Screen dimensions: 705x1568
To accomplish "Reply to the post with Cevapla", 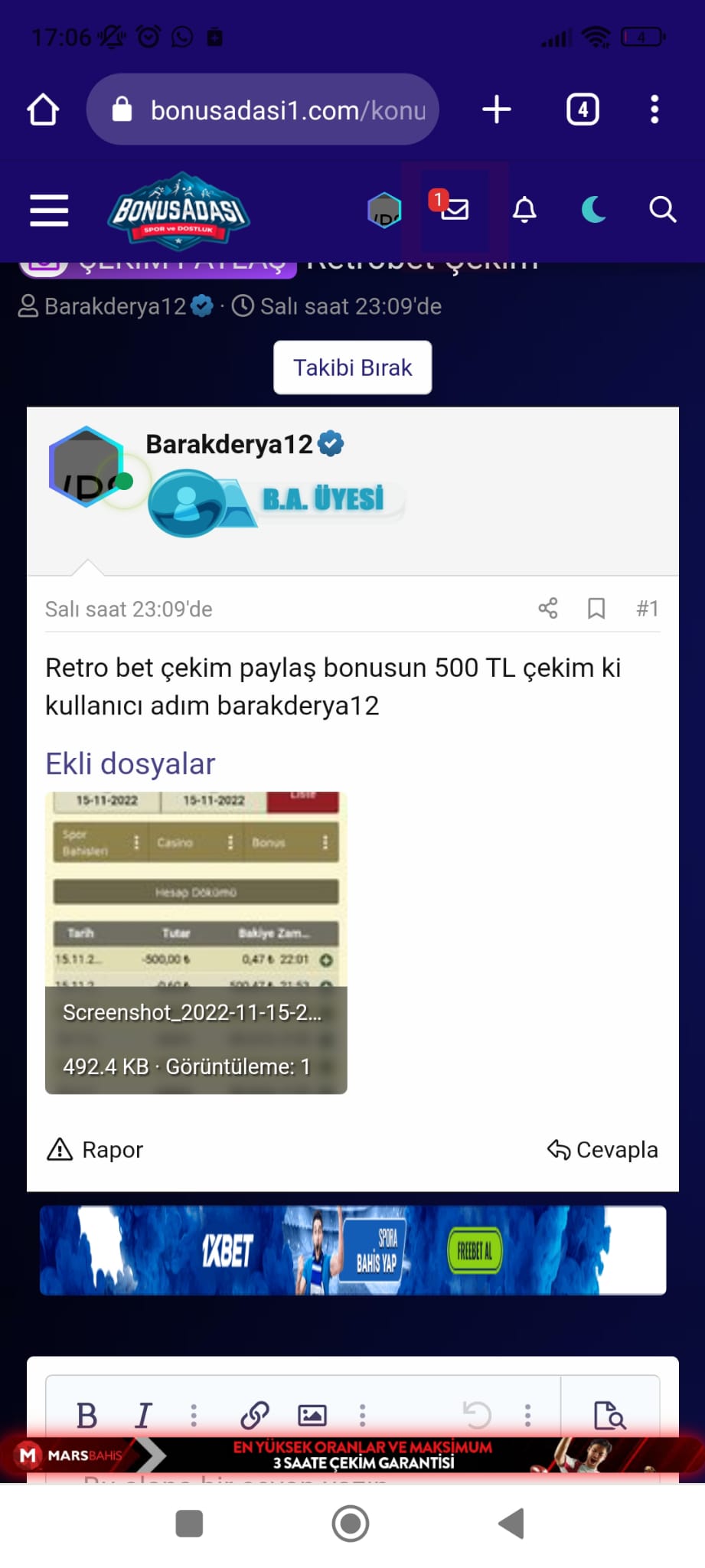I will 603,1149.
